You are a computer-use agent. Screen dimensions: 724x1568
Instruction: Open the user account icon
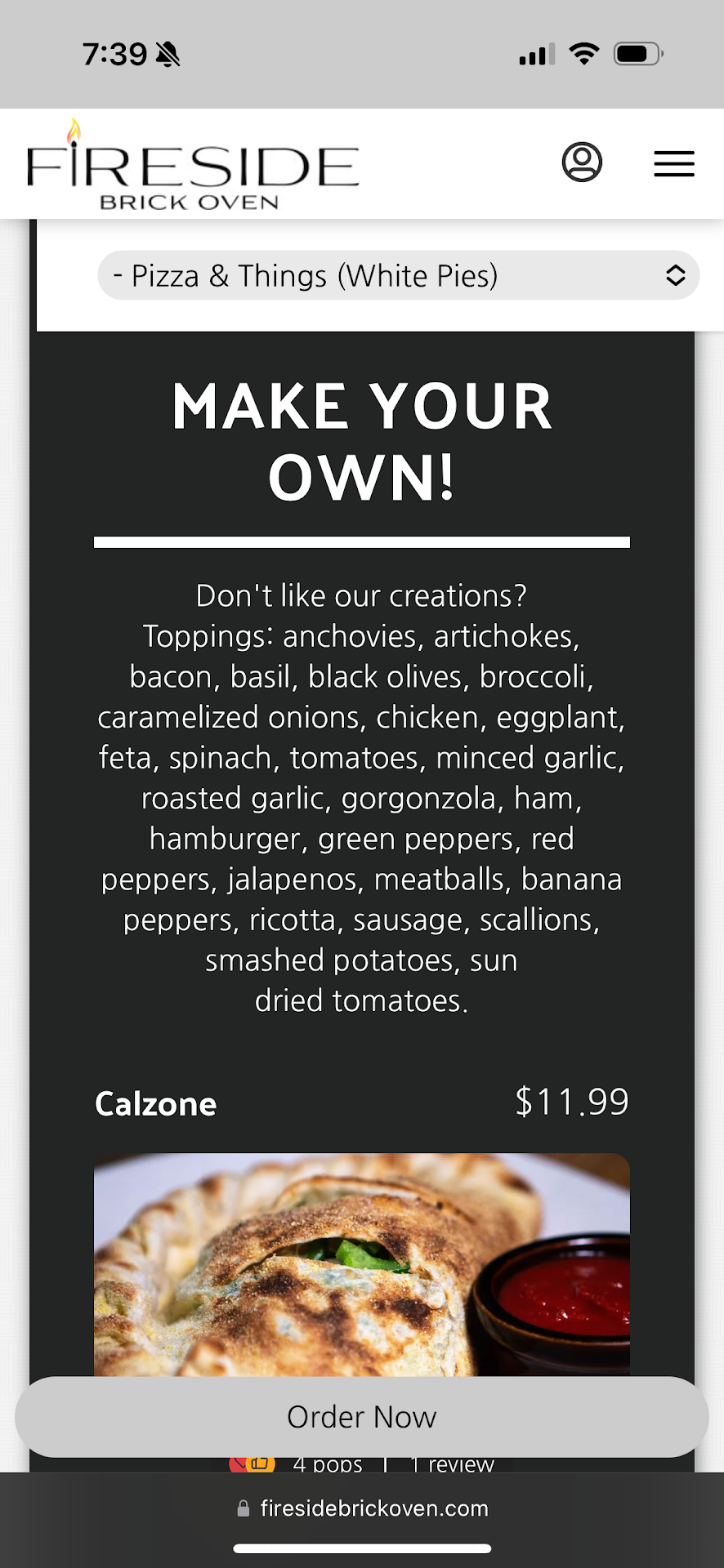pos(582,163)
